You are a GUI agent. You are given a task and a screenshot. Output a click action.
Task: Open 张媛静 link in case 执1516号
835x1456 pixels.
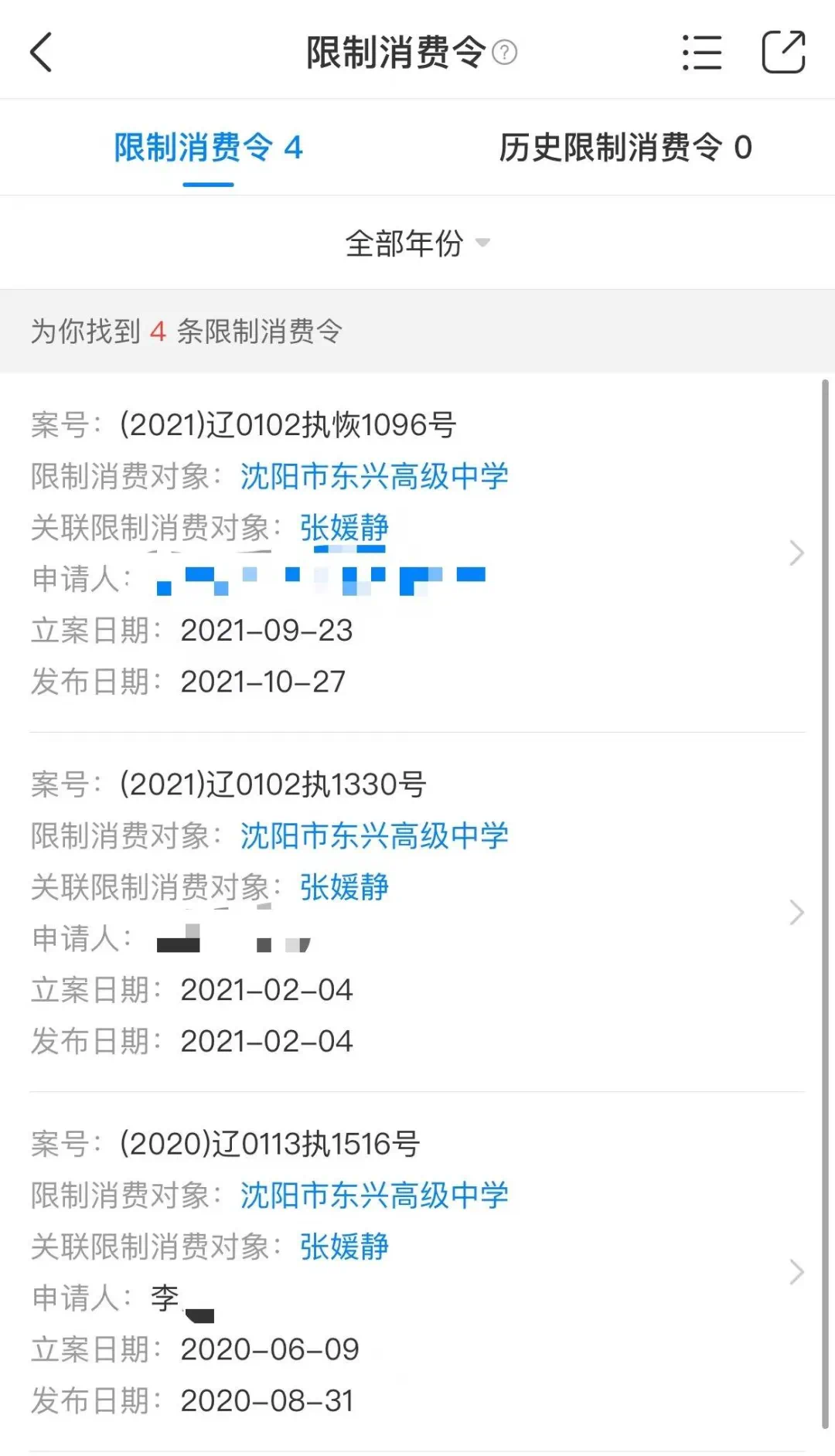click(344, 1246)
